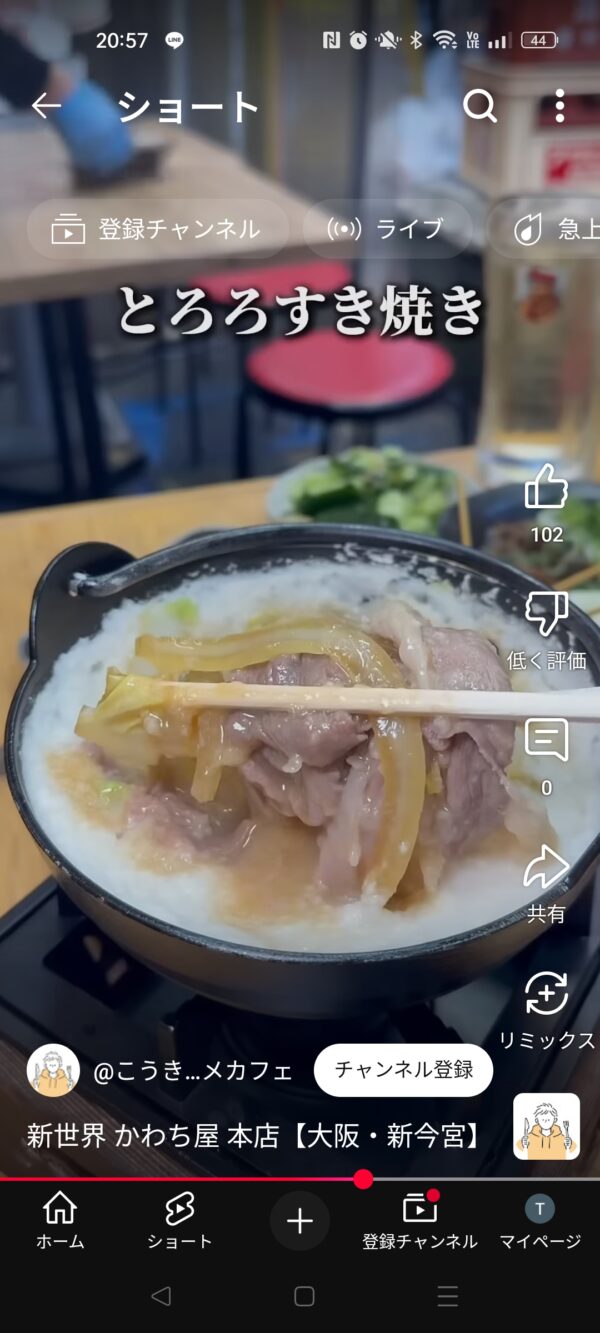Like this short video
The height and width of the screenshot is (1333, 600).
(x=546, y=488)
